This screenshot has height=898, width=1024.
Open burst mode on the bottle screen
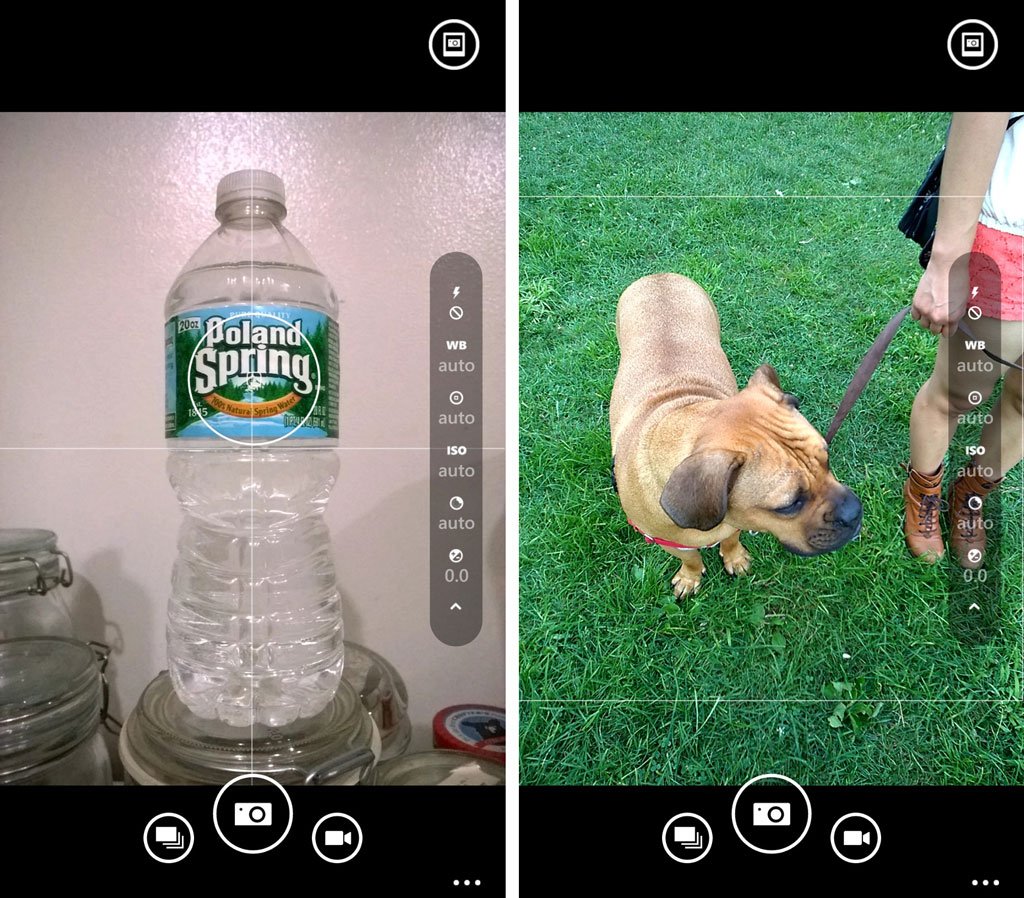coord(168,838)
